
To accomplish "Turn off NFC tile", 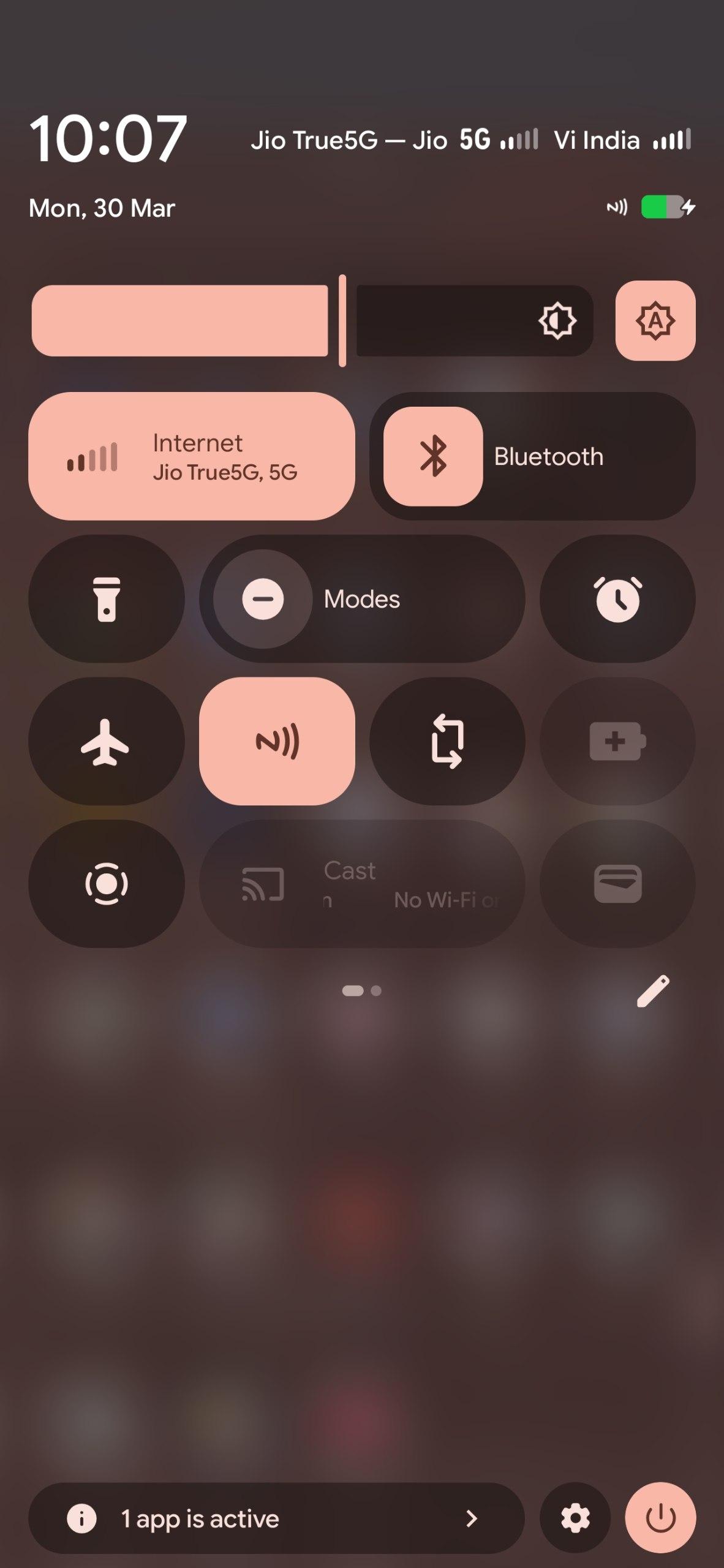I will (277, 741).
